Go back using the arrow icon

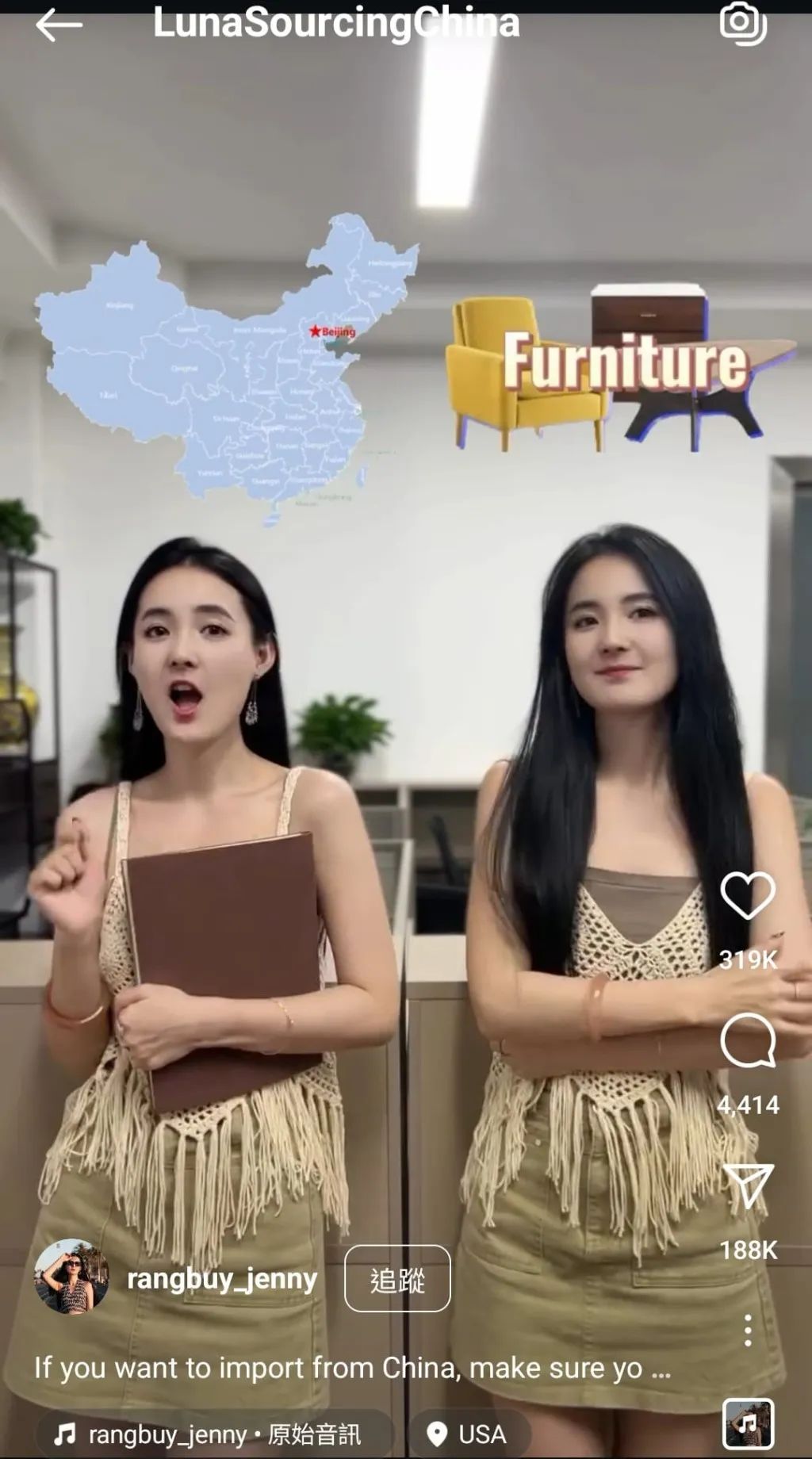(x=59, y=25)
